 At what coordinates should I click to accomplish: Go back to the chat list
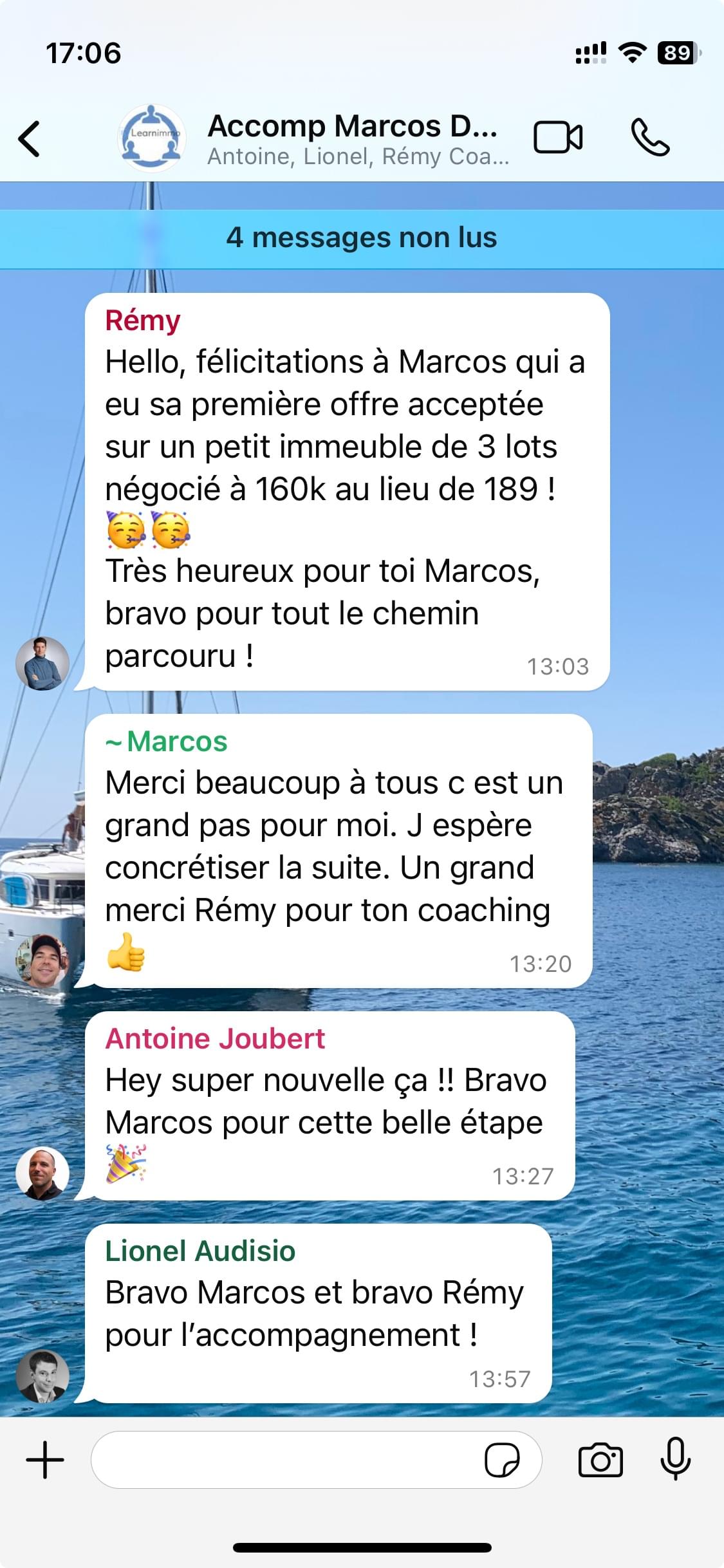[x=30, y=138]
